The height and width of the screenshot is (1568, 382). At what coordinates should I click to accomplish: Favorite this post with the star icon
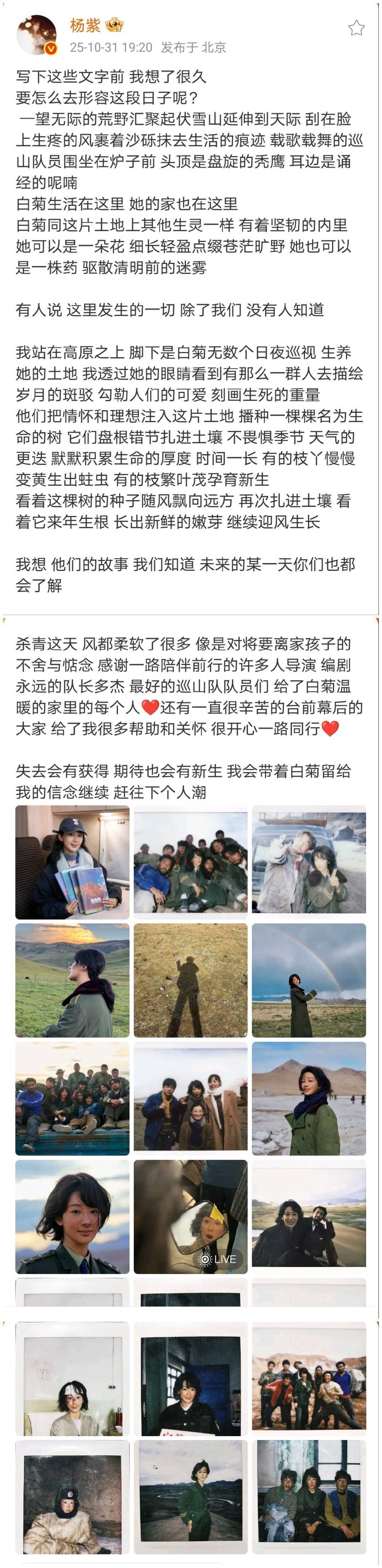[357, 28]
